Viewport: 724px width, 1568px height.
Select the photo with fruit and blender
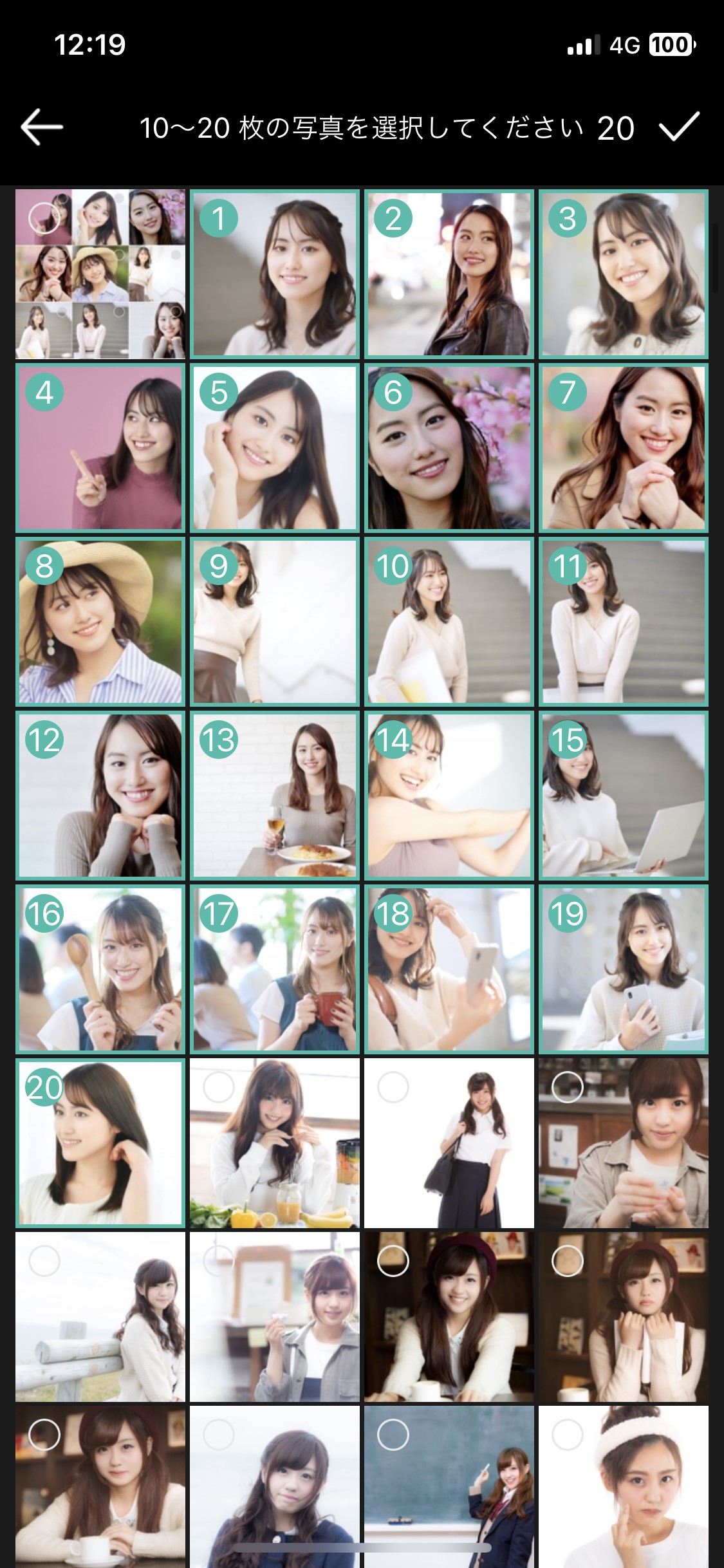tap(275, 1143)
